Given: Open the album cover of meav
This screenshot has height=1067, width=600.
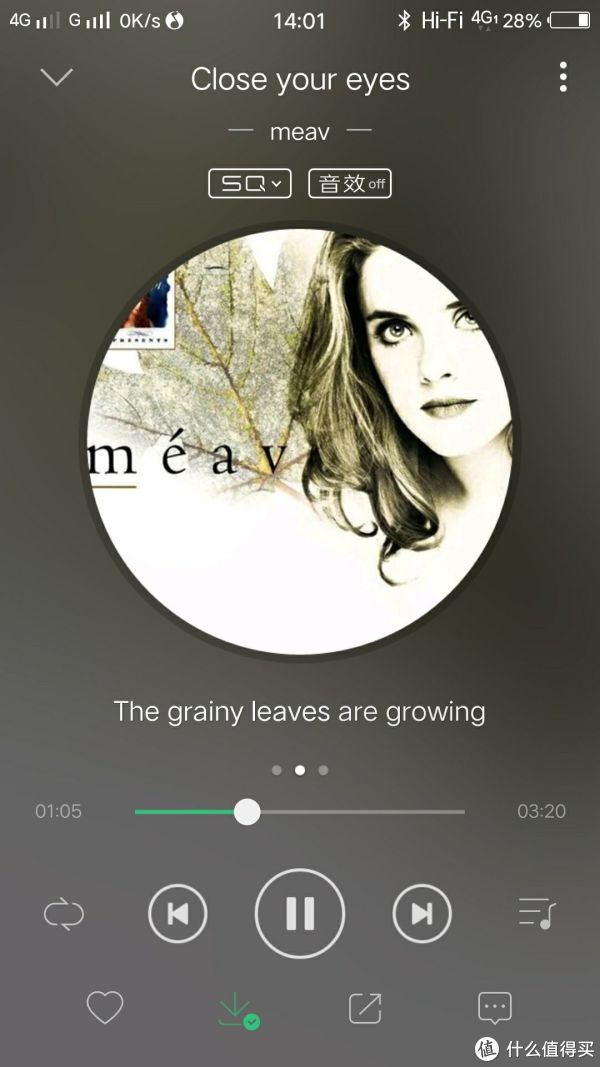Looking at the screenshot, I should point(300,441).
